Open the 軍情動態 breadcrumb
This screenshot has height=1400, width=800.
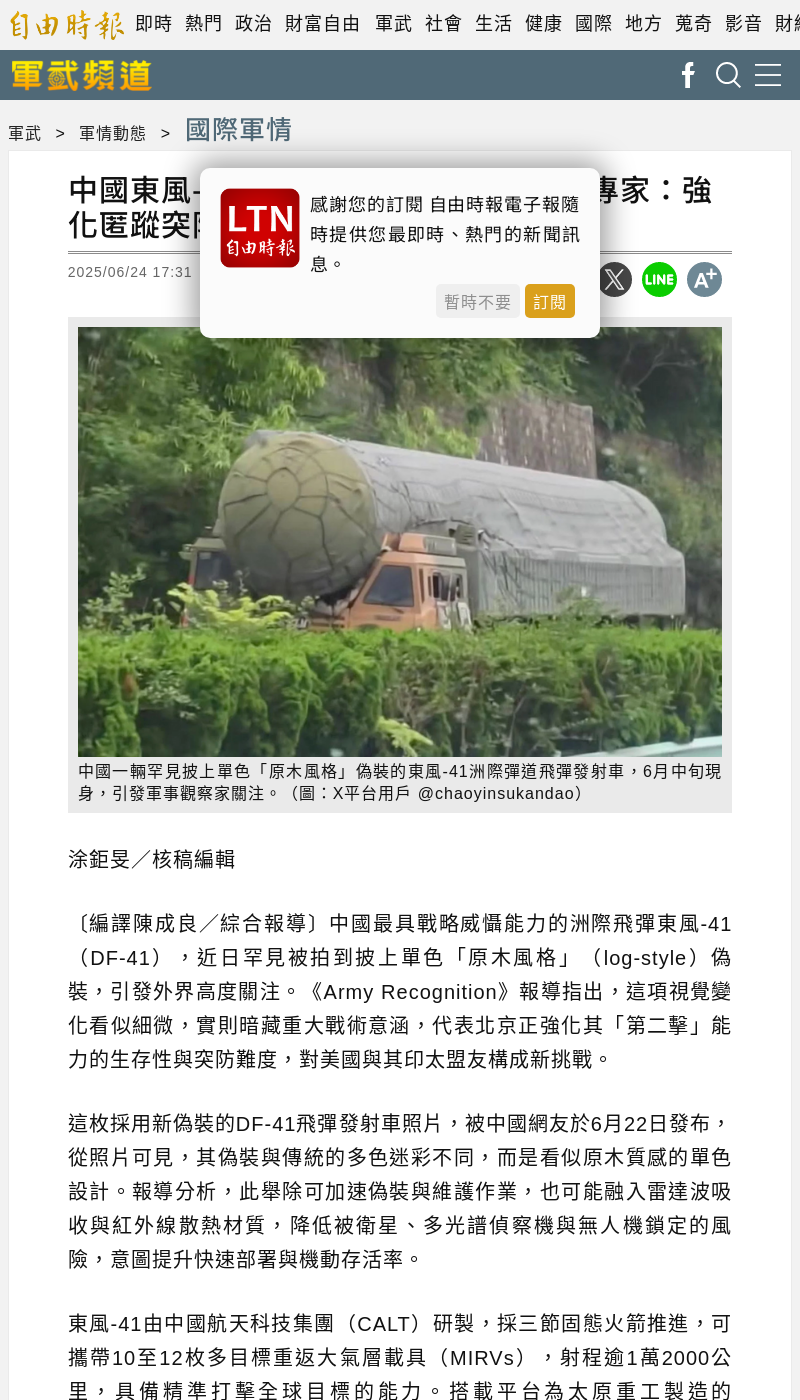(x=112, y=133)
